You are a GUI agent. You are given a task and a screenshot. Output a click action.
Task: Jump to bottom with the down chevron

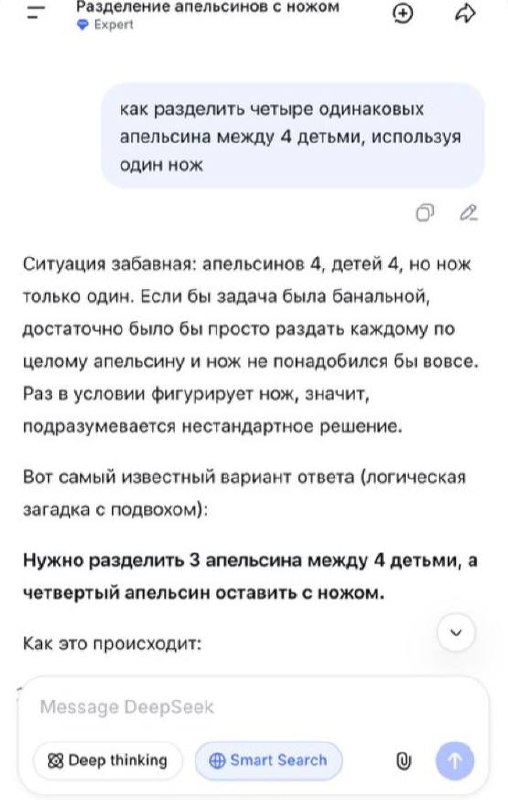[x=456, y=633]
